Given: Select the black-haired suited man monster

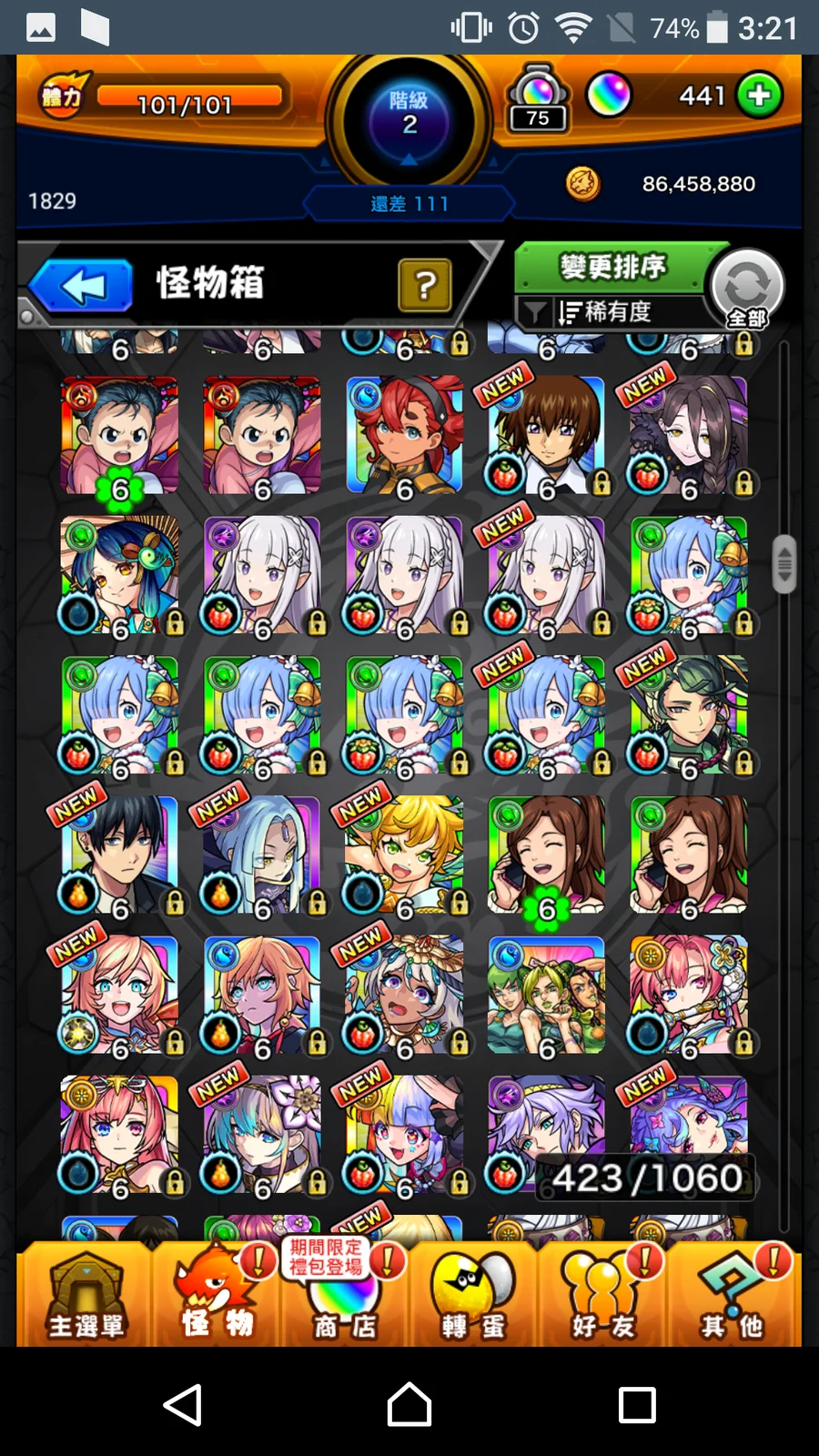Looking at the screenshot, I should 120,854.
